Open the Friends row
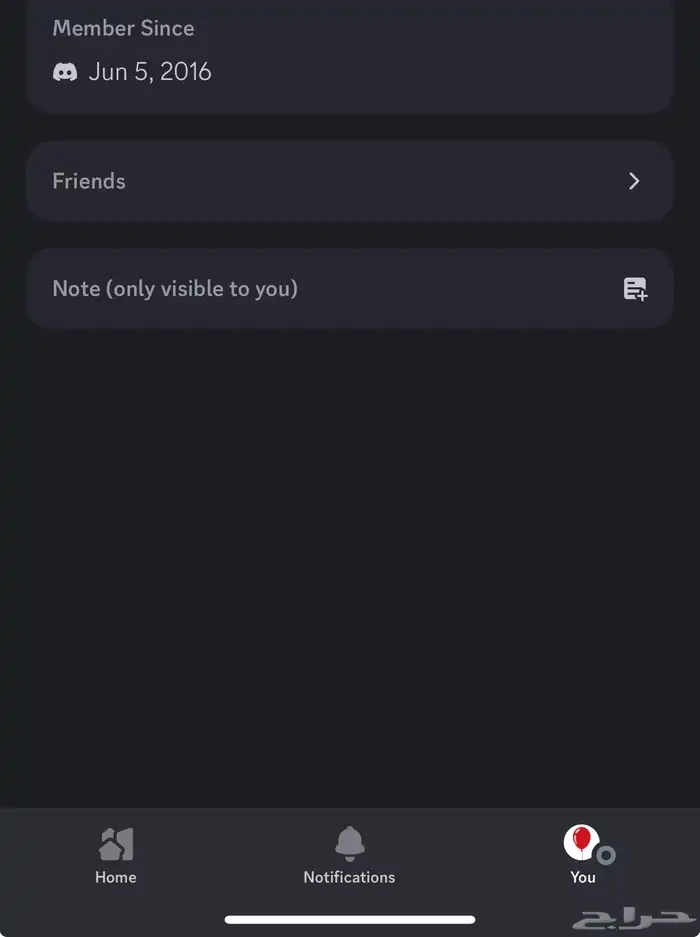This screenshot has height=937, width=700. pyautogui.click(x=350, y=181)
